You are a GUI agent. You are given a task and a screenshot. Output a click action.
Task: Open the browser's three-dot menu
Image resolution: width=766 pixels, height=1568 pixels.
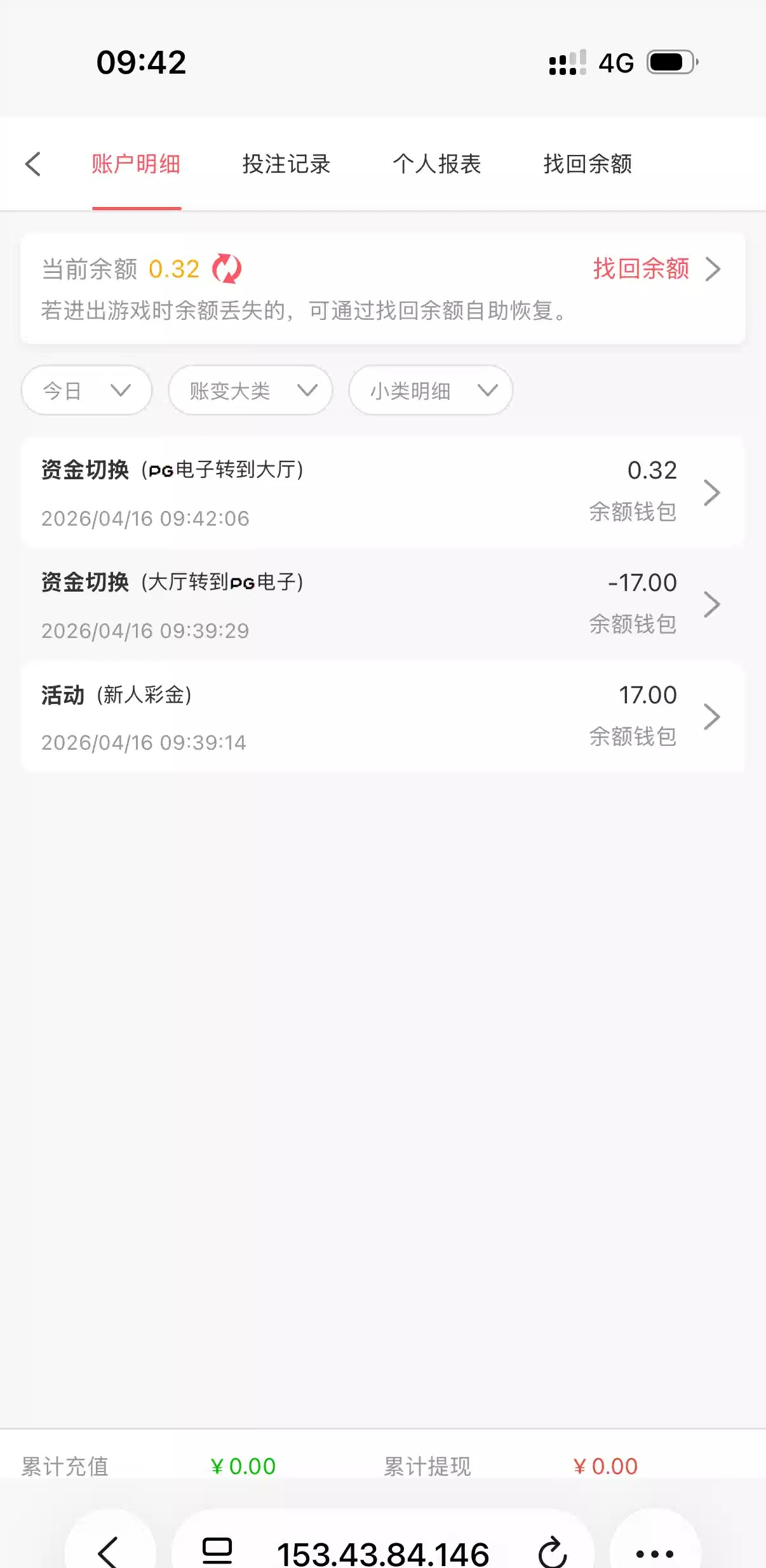(654, 1551)
